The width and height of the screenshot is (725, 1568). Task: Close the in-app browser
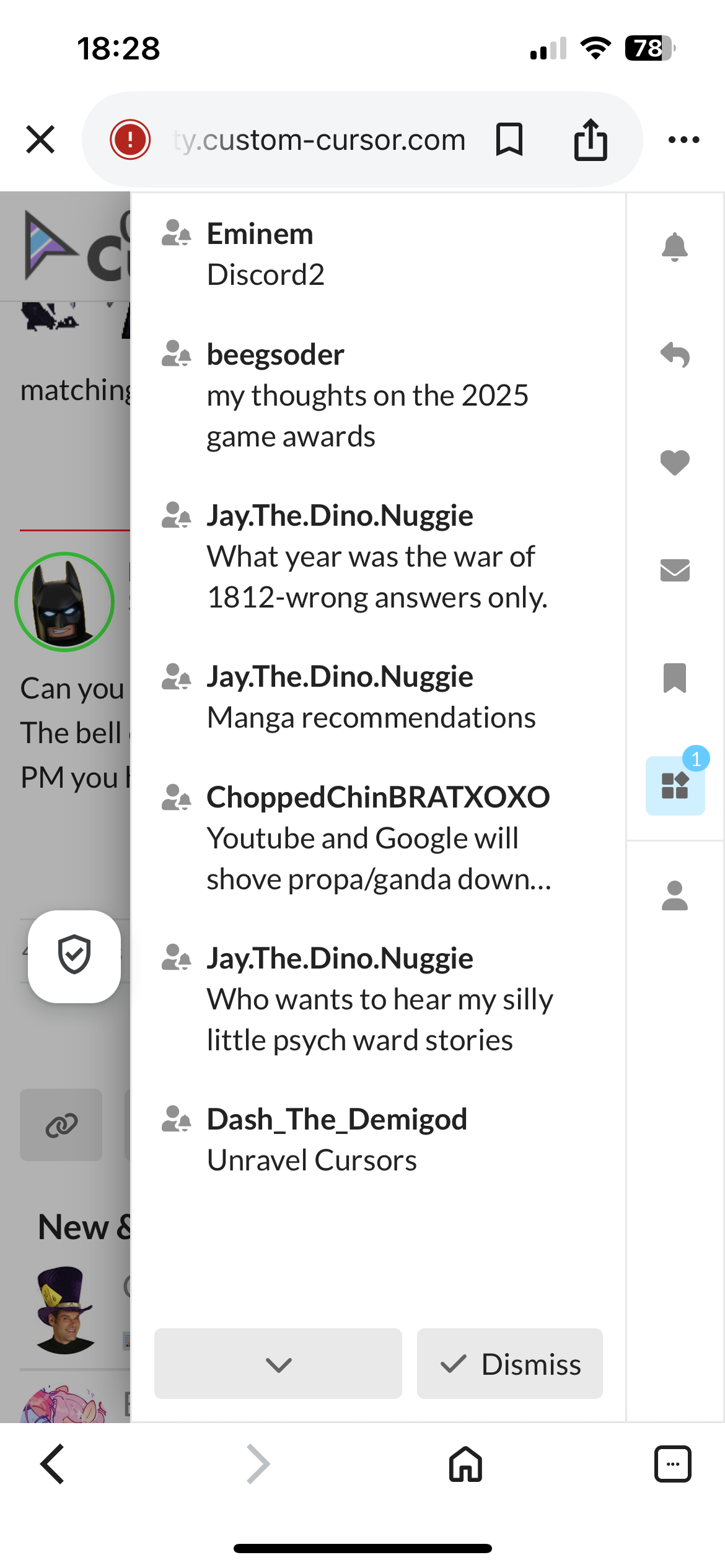[x=41, y=139]
